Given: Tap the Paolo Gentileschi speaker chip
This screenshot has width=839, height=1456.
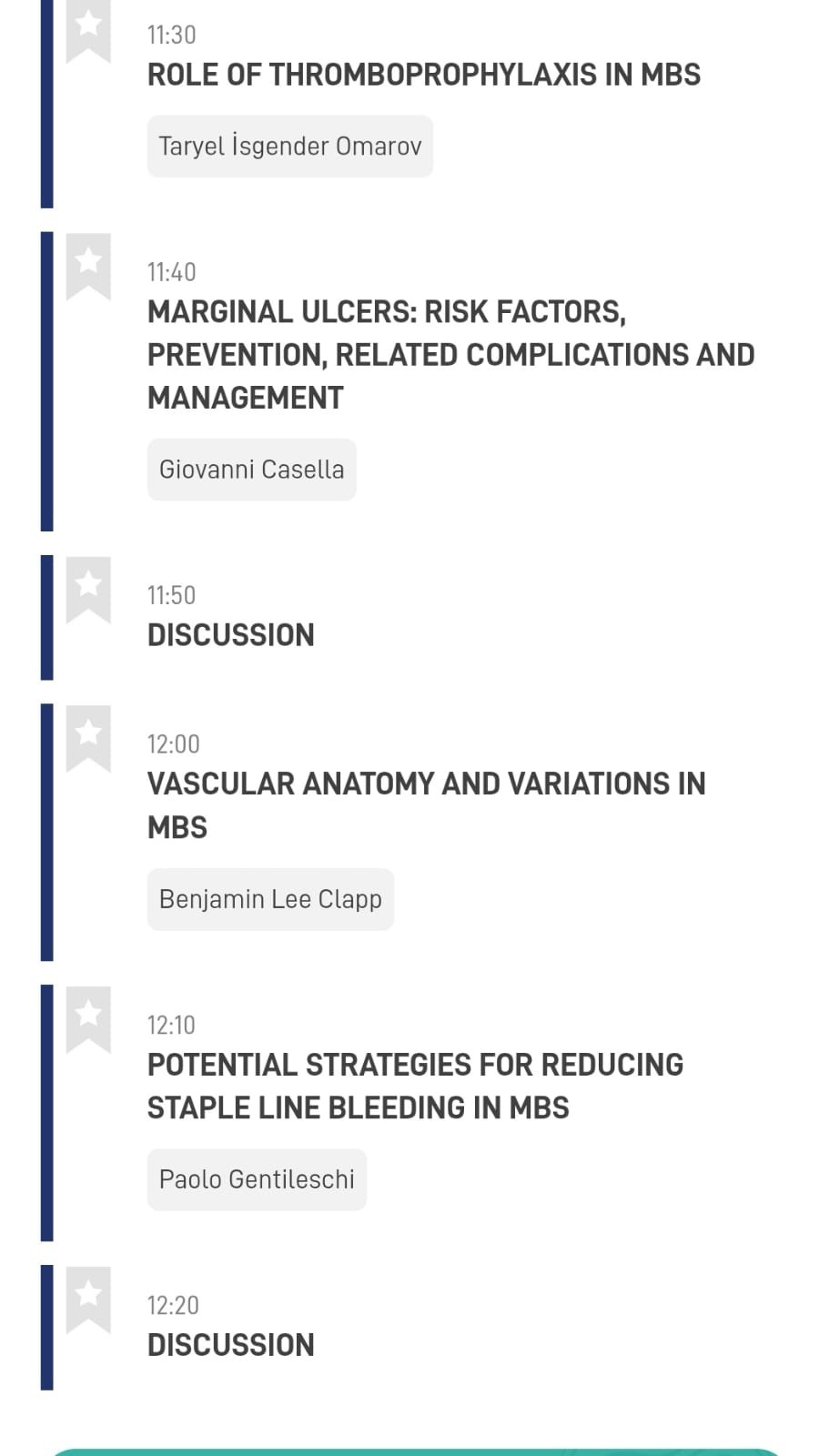Looking at the screenshot, I should click(257, 1179).
